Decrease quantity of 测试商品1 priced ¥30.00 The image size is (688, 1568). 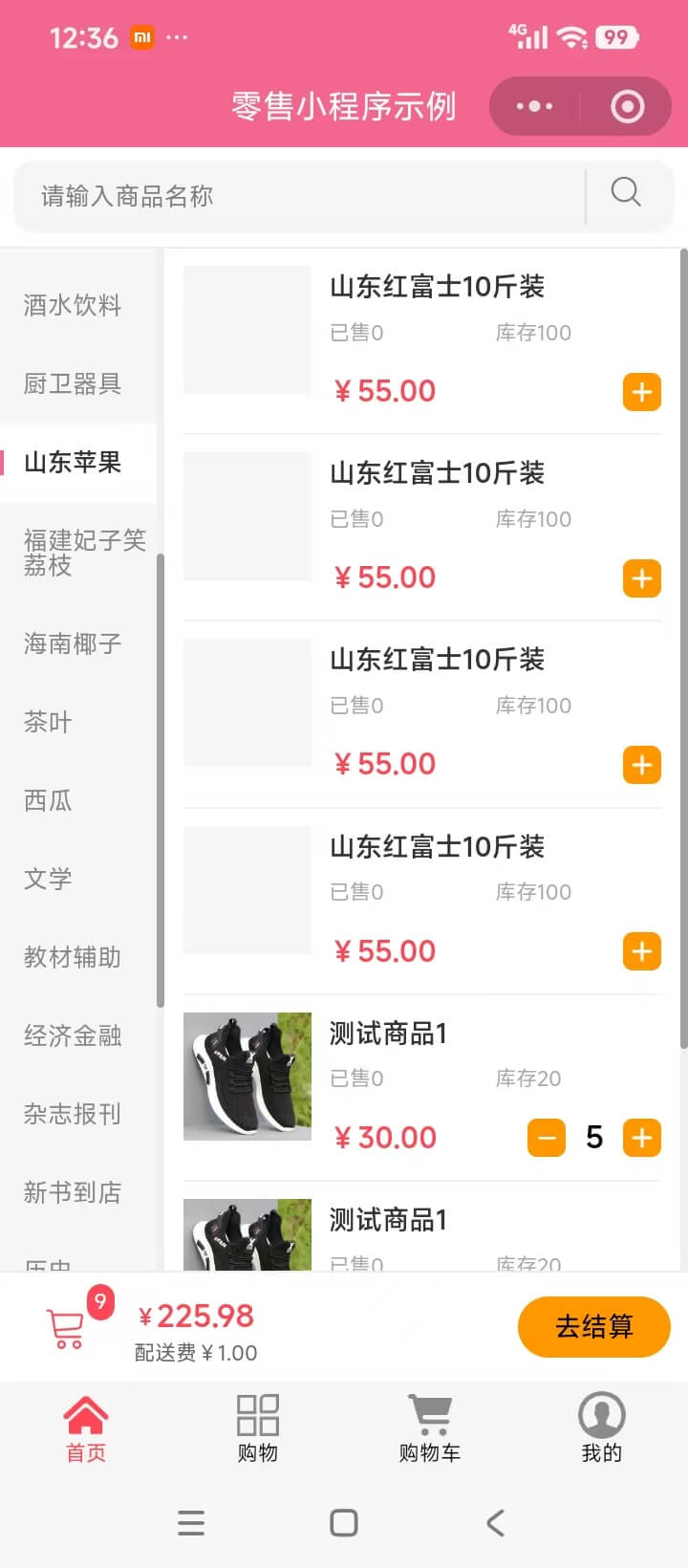point(547,1138)
